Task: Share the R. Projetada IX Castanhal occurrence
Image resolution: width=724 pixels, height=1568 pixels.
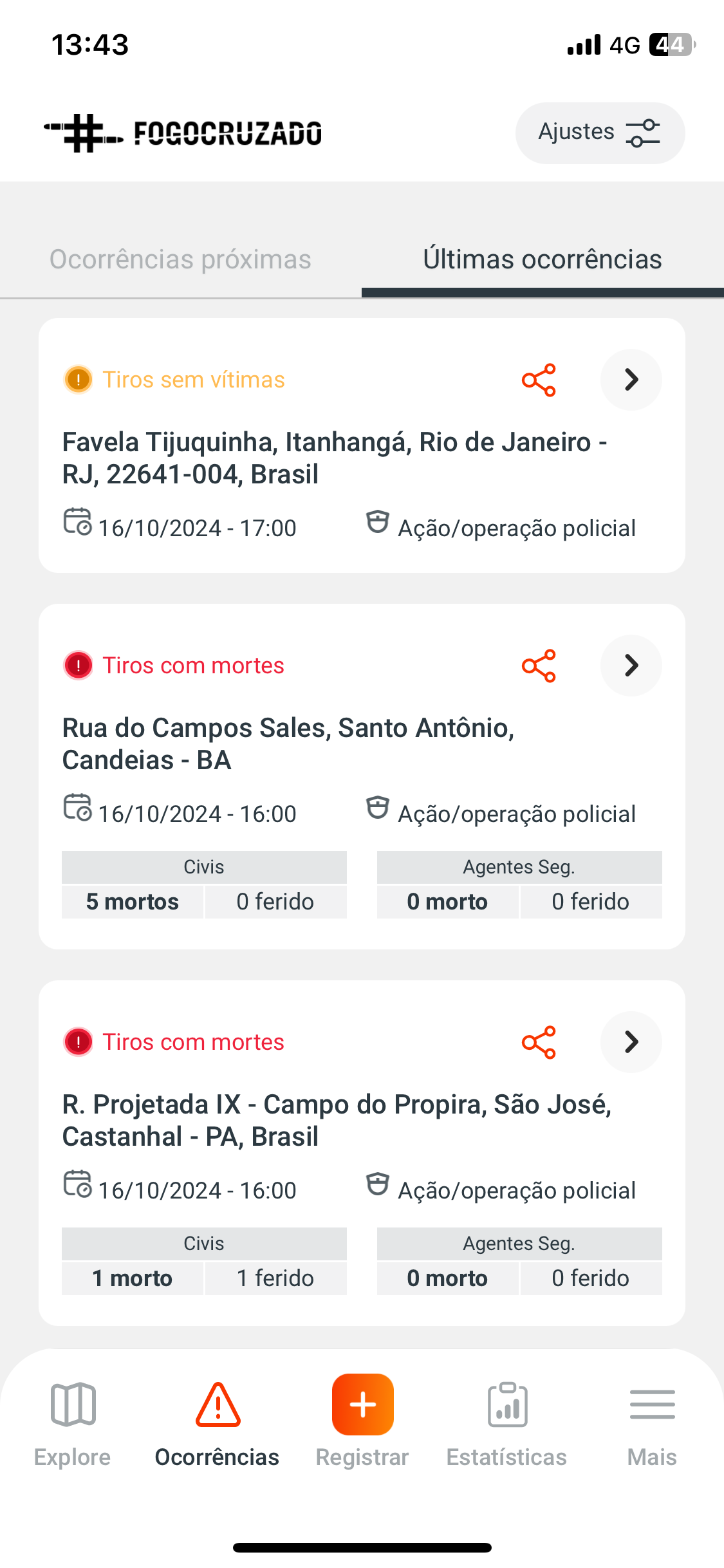Action: 539,1042
